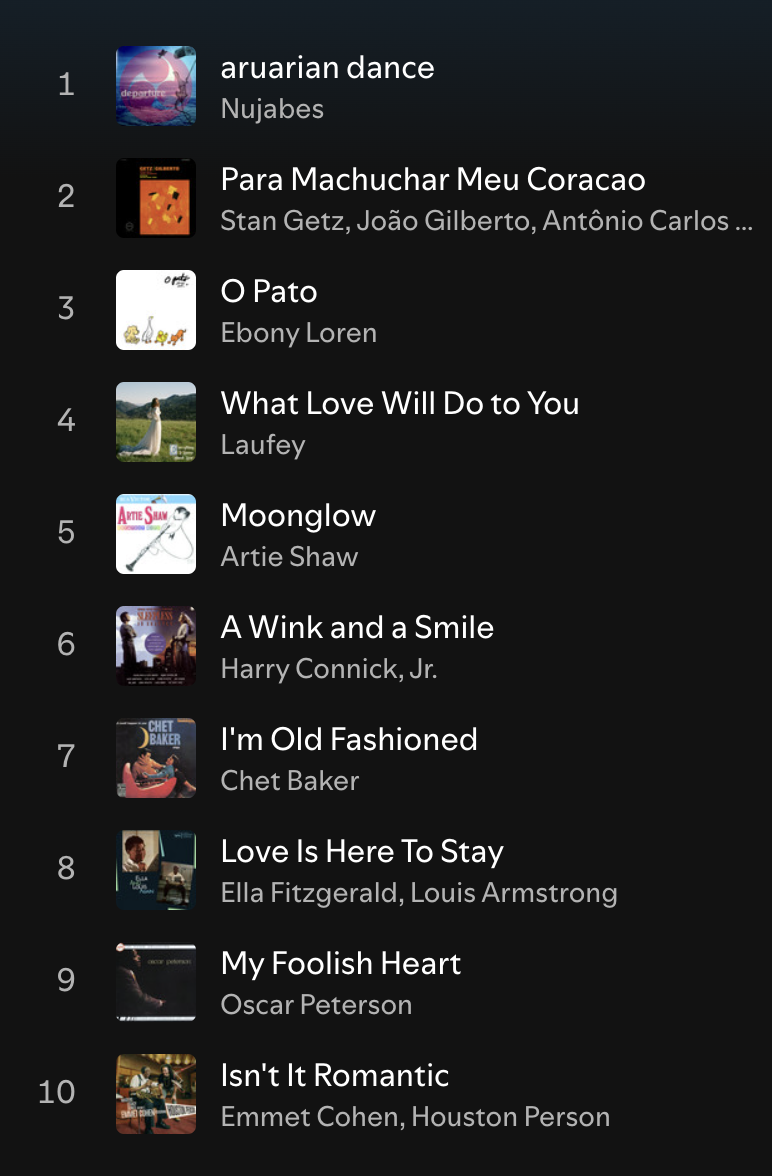Select O Pato by Ebony Loren

pos(268,292)
